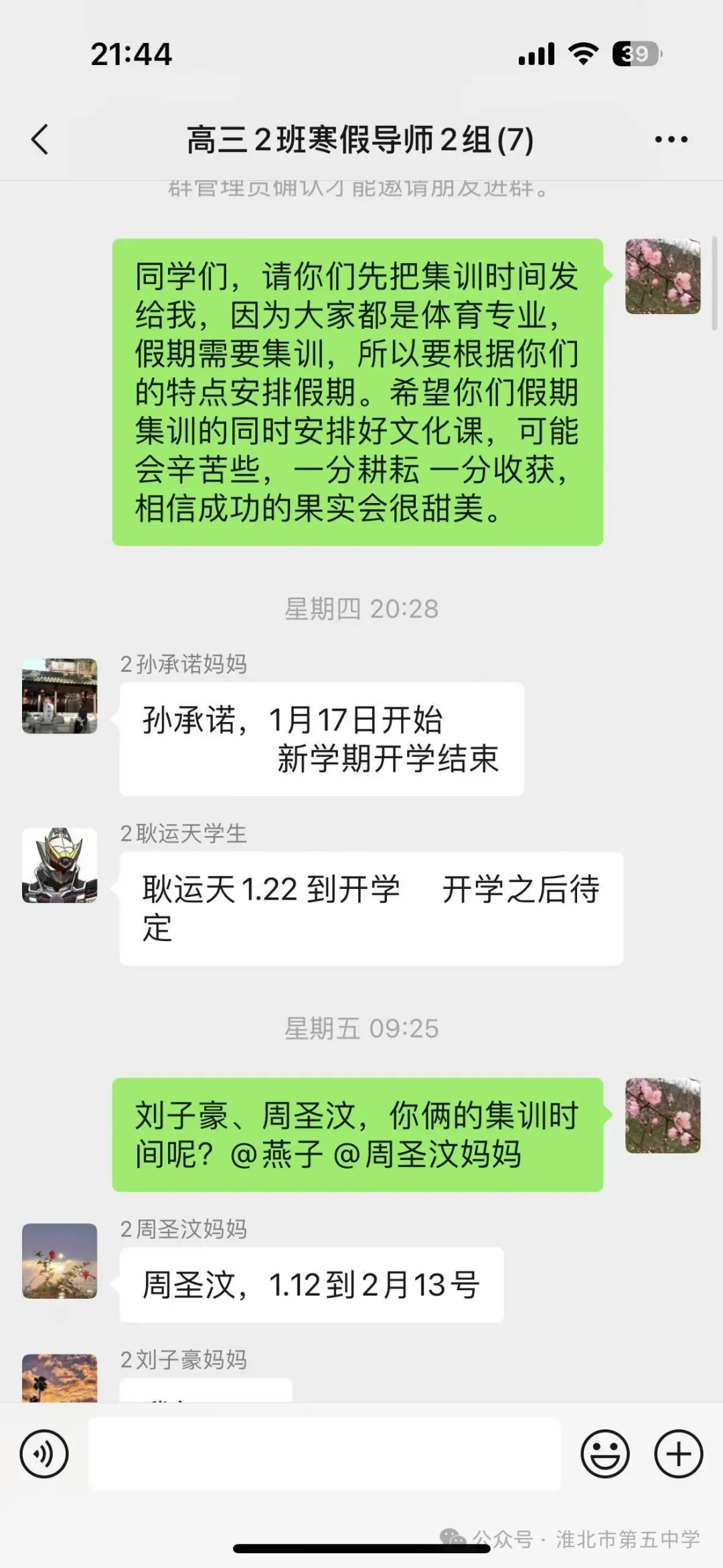View own avatar beside the 同学们 message
Image resolution: width=723 pixels, height=1568 pixels.
(x=663, y=277)
